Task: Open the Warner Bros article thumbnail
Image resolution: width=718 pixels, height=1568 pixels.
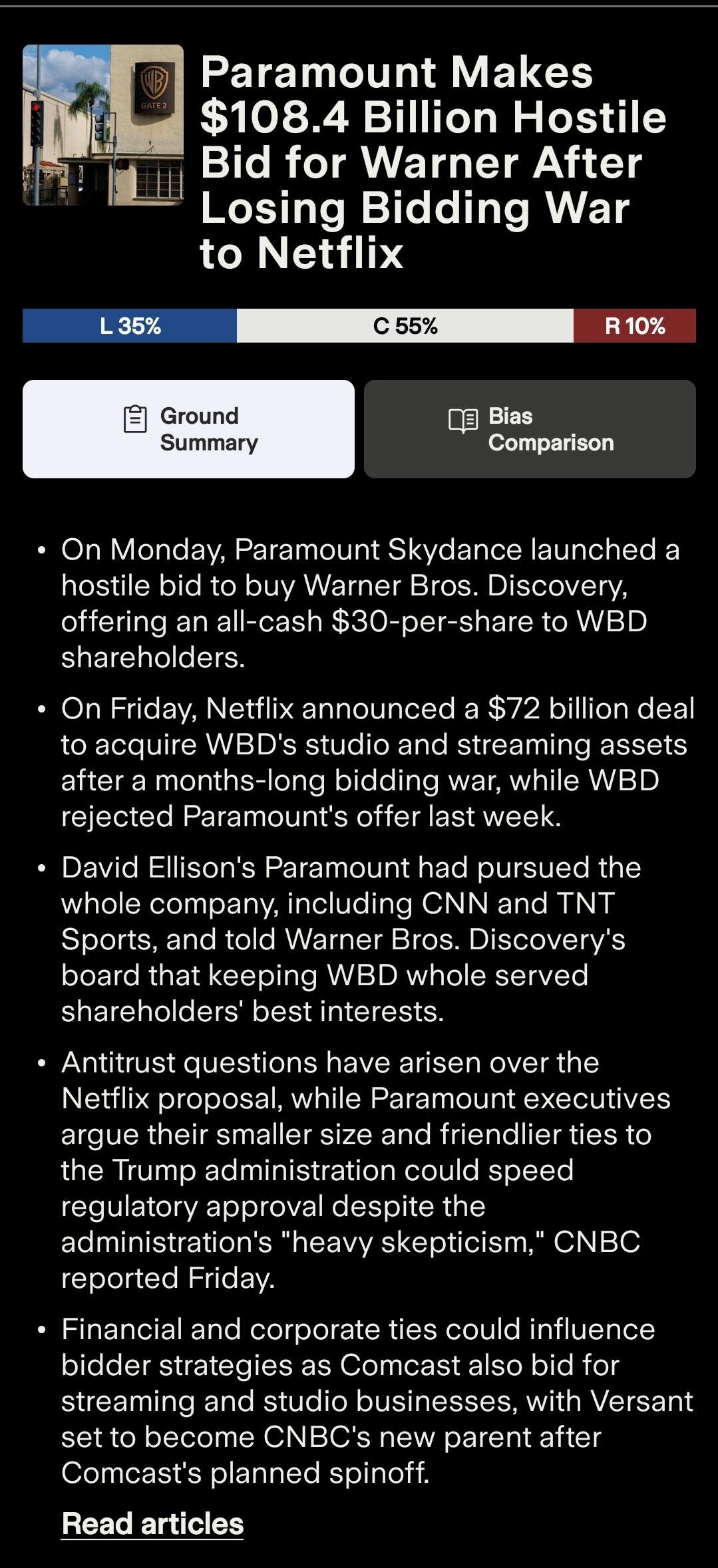Action: 103,125
